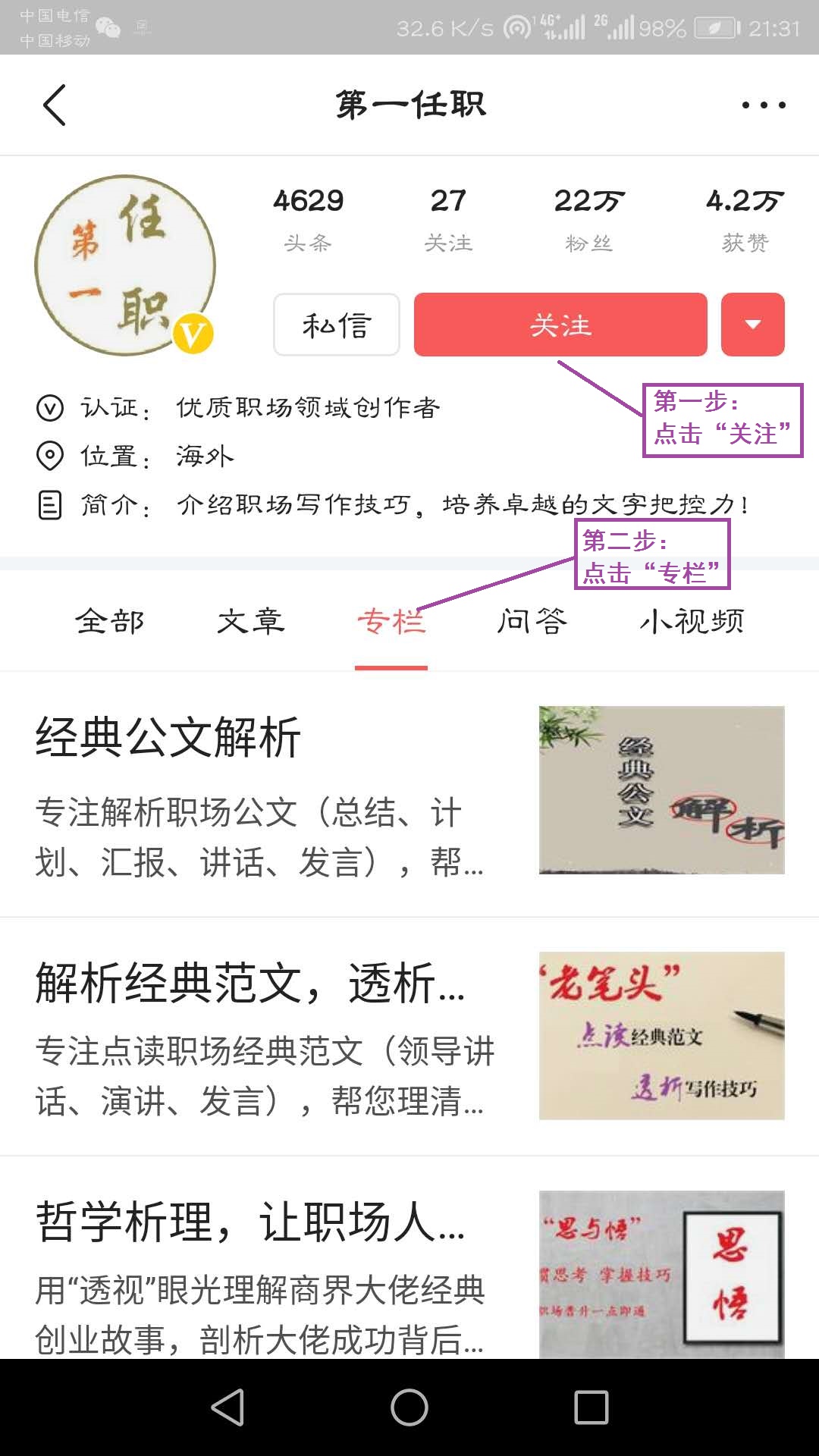Click the yellow V verification badge on the avatar
This screenshot has width=819, height=1456.
[192, 334]
